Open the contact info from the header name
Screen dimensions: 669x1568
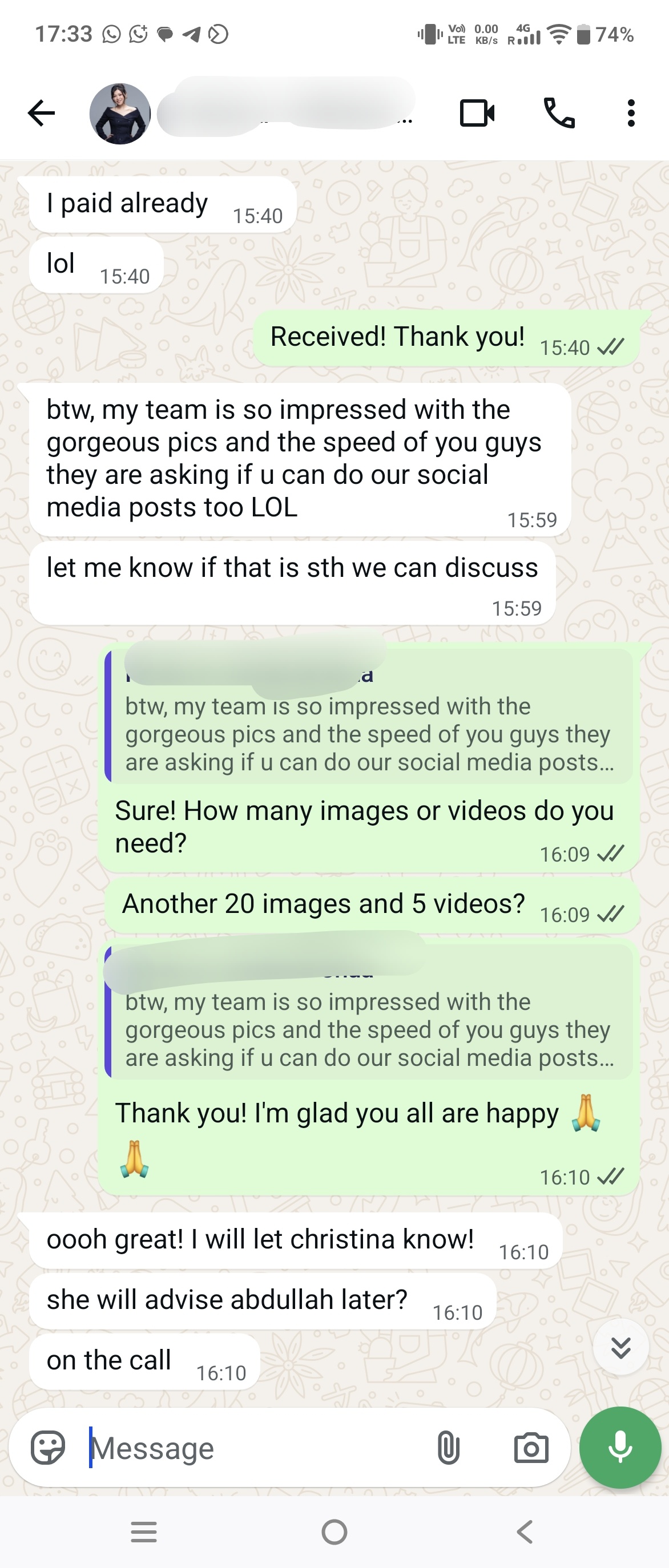(x=286, y=113)
